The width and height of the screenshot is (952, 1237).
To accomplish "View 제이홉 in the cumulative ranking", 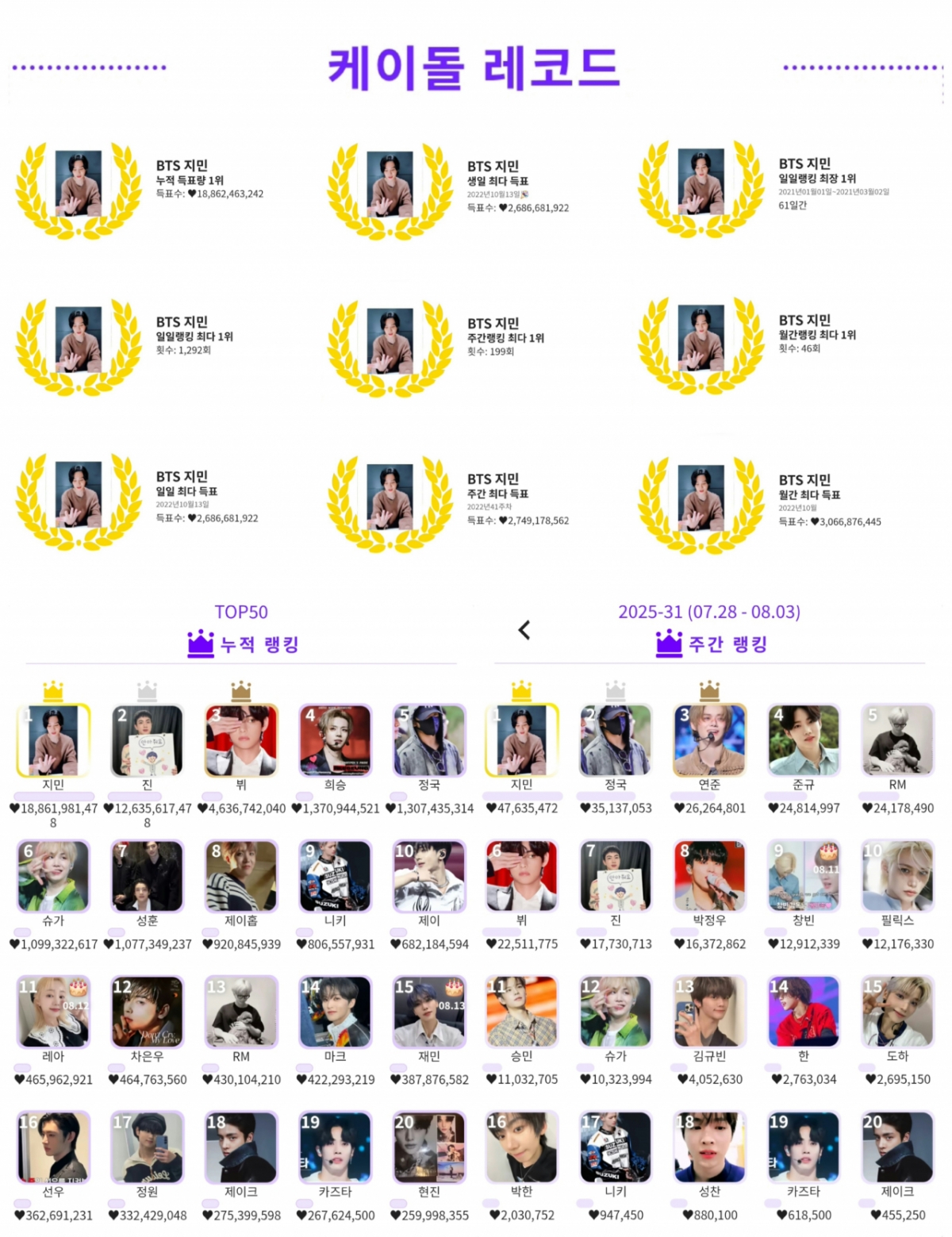I will click(241, 876).
